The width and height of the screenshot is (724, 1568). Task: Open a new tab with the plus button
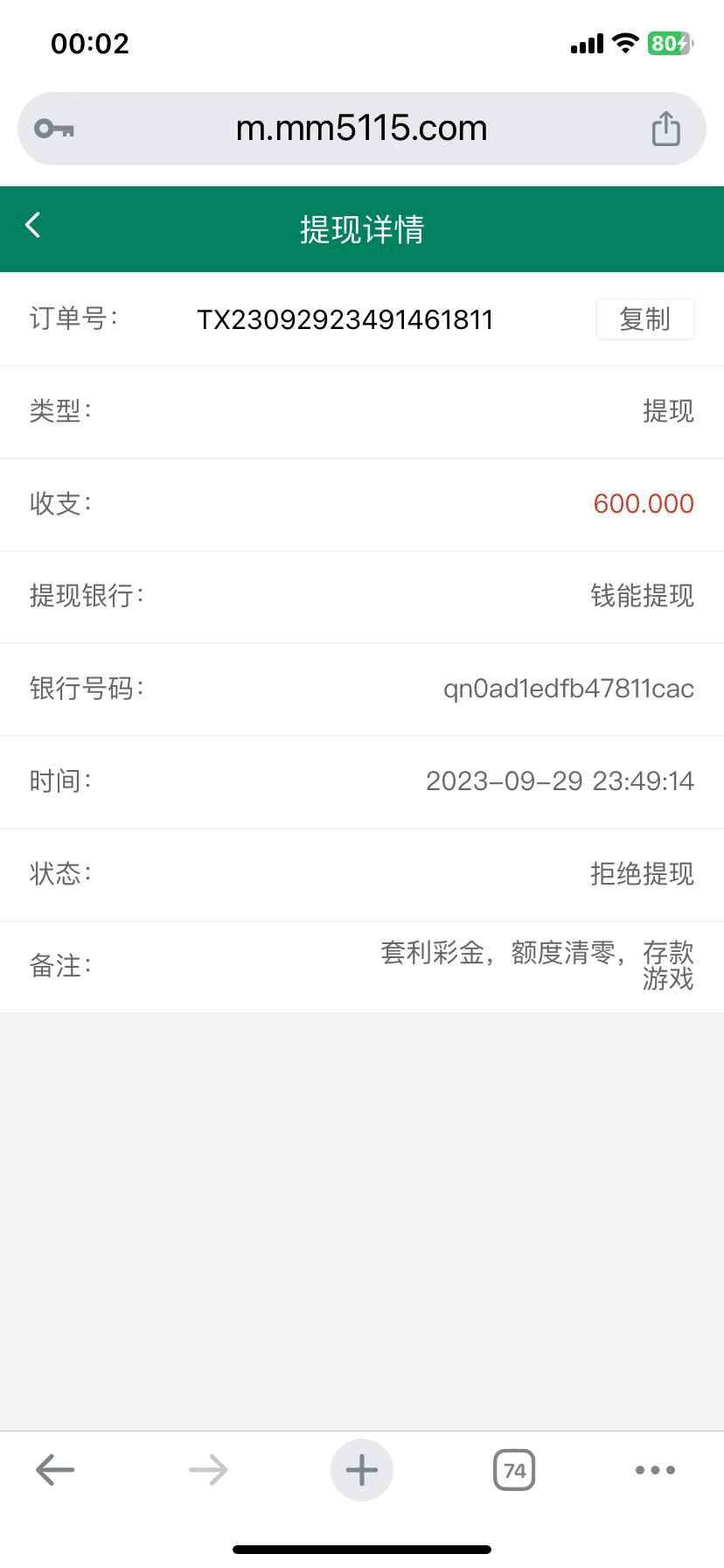pyautogui.click(x=361, y=1469)
